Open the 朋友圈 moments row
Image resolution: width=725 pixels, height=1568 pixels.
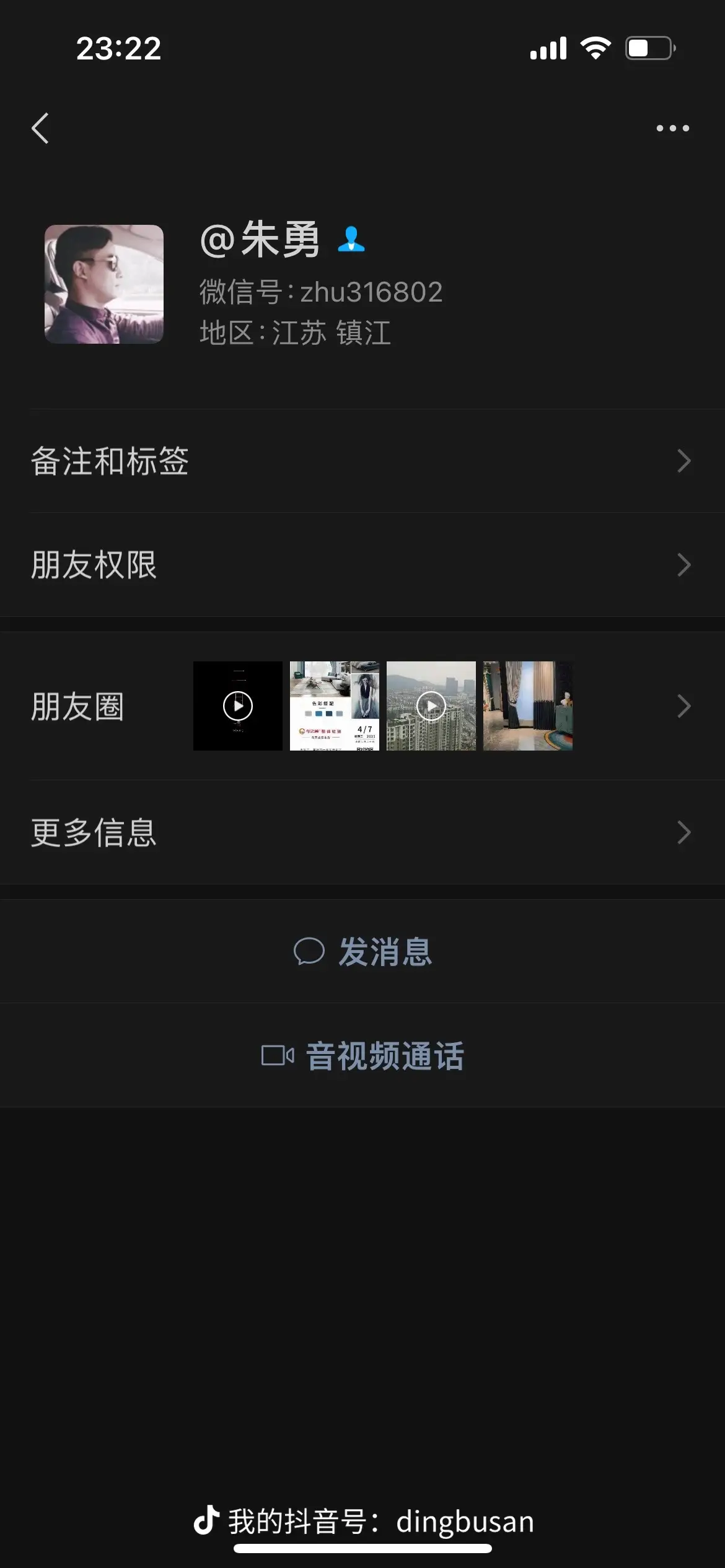(x=362, y=706)
